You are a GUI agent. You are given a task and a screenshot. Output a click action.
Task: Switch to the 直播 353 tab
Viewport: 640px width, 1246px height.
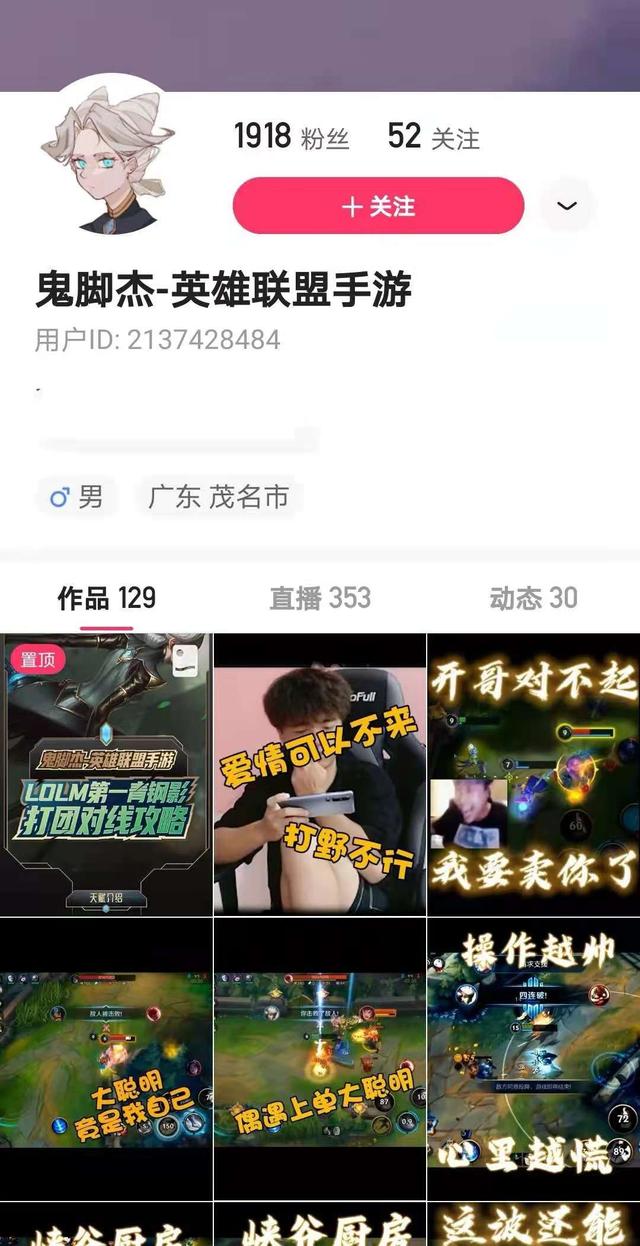tap(320, 598)
